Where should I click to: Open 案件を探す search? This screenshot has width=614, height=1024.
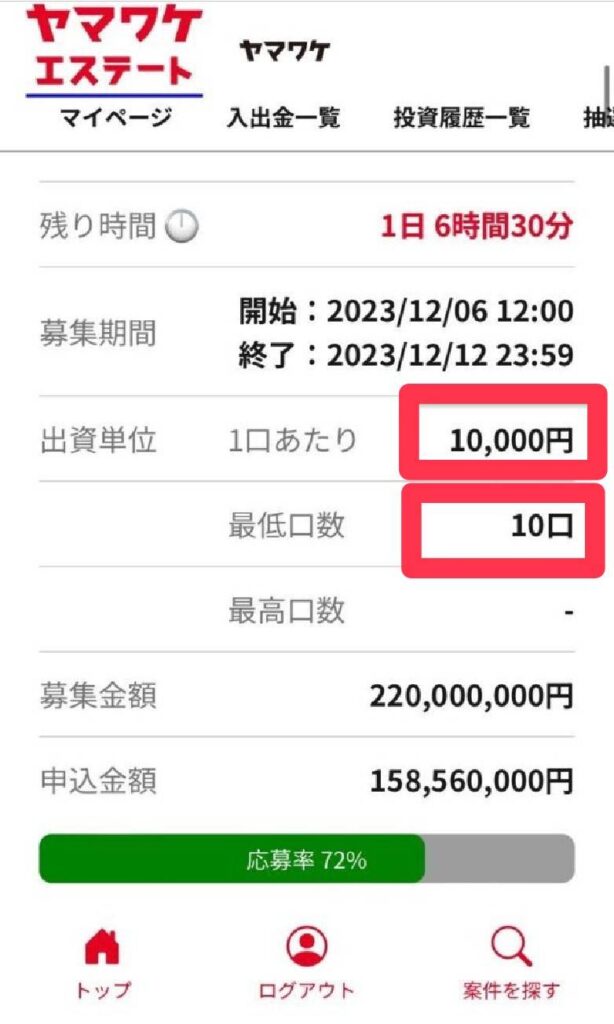(x=511, y=964)
